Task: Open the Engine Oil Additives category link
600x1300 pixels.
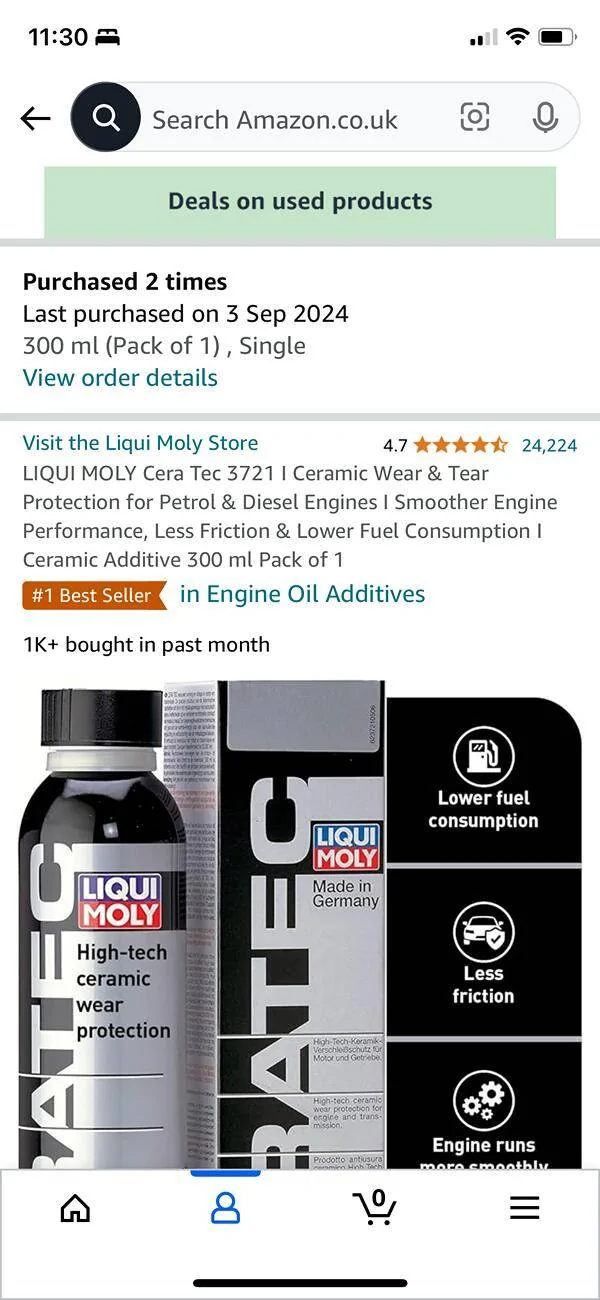Action: point(302,594)
